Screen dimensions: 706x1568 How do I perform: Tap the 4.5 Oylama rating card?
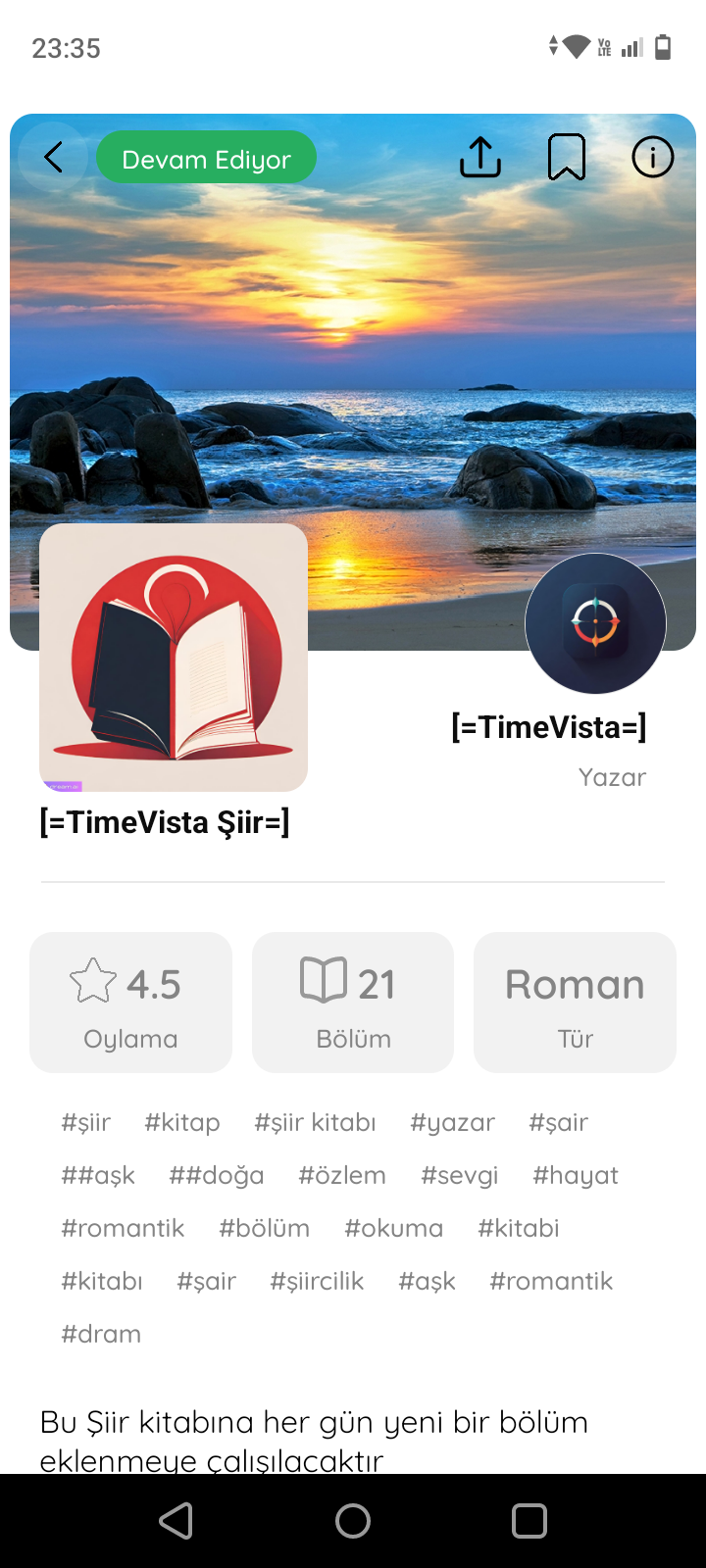pos(130,1003)
